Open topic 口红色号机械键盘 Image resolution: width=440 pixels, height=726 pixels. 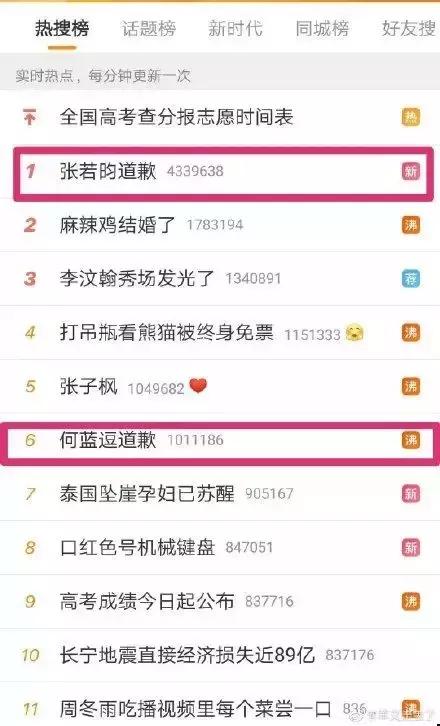pos(220,548)
